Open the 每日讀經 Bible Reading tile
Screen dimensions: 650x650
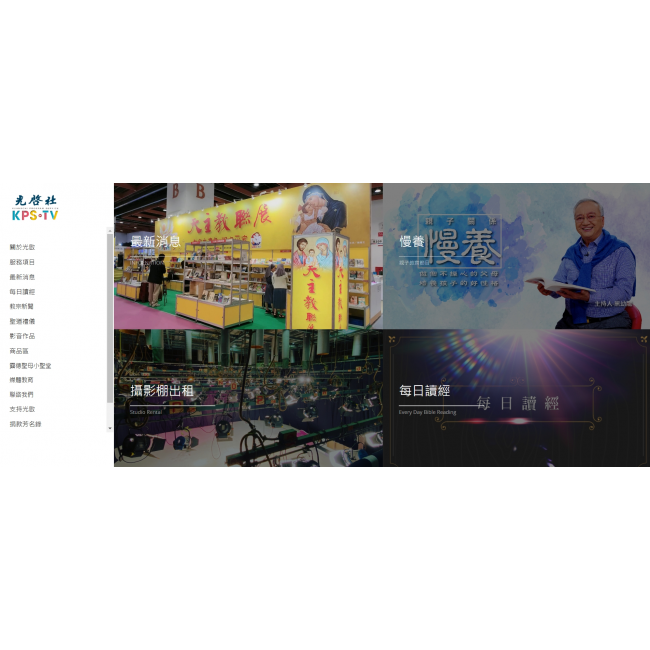click(516, 398)
